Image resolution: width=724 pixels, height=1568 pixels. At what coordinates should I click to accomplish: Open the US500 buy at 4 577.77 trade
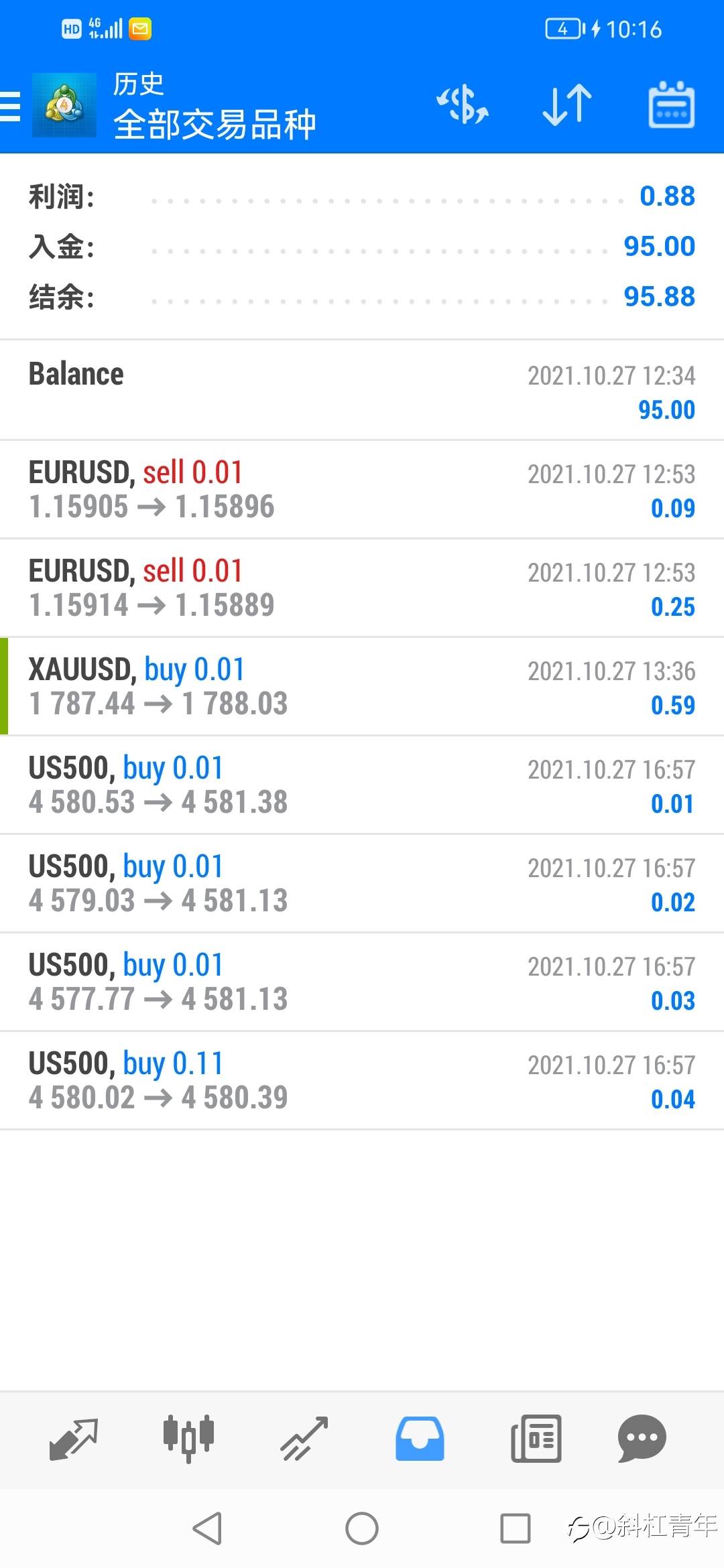pos(362,982)
